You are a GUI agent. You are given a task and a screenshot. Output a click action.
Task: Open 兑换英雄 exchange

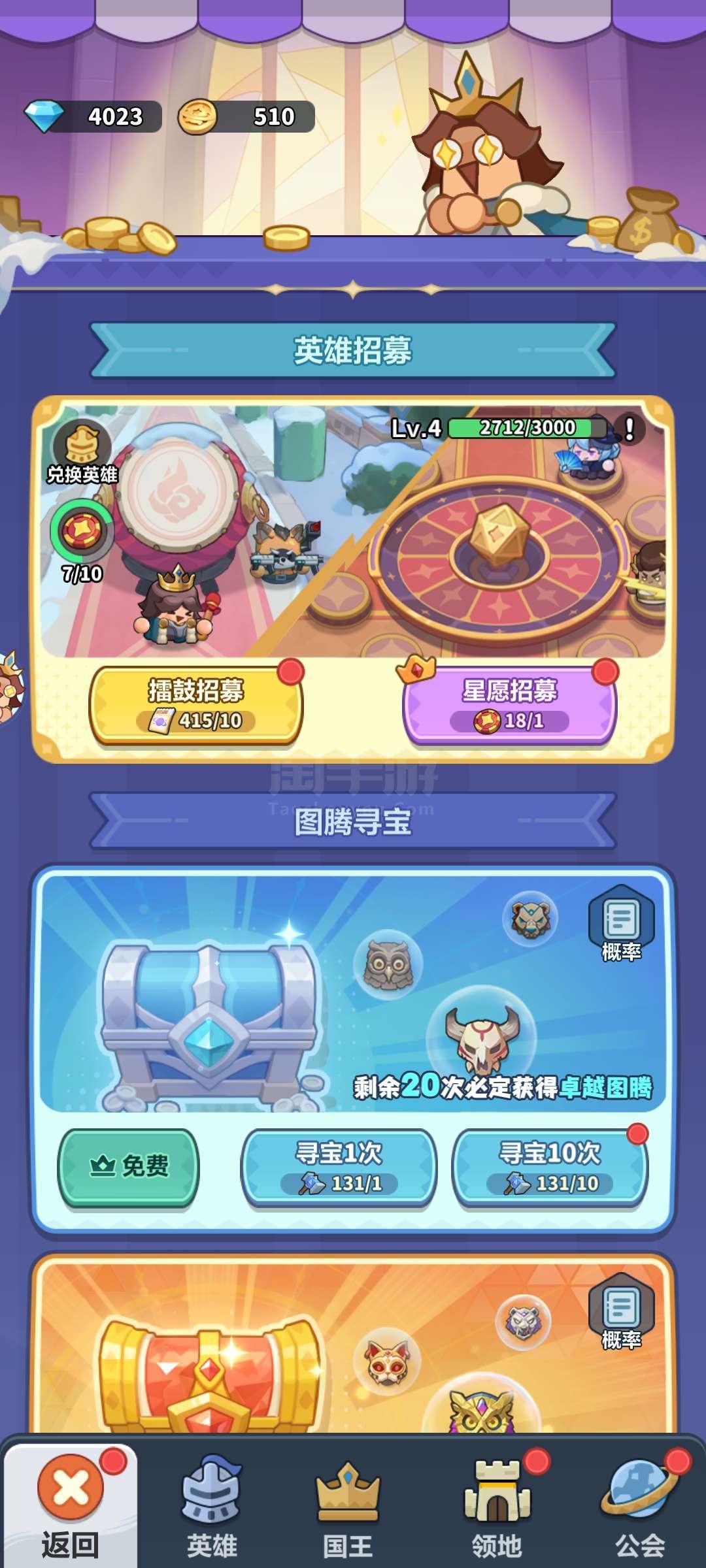click(82, 452)
